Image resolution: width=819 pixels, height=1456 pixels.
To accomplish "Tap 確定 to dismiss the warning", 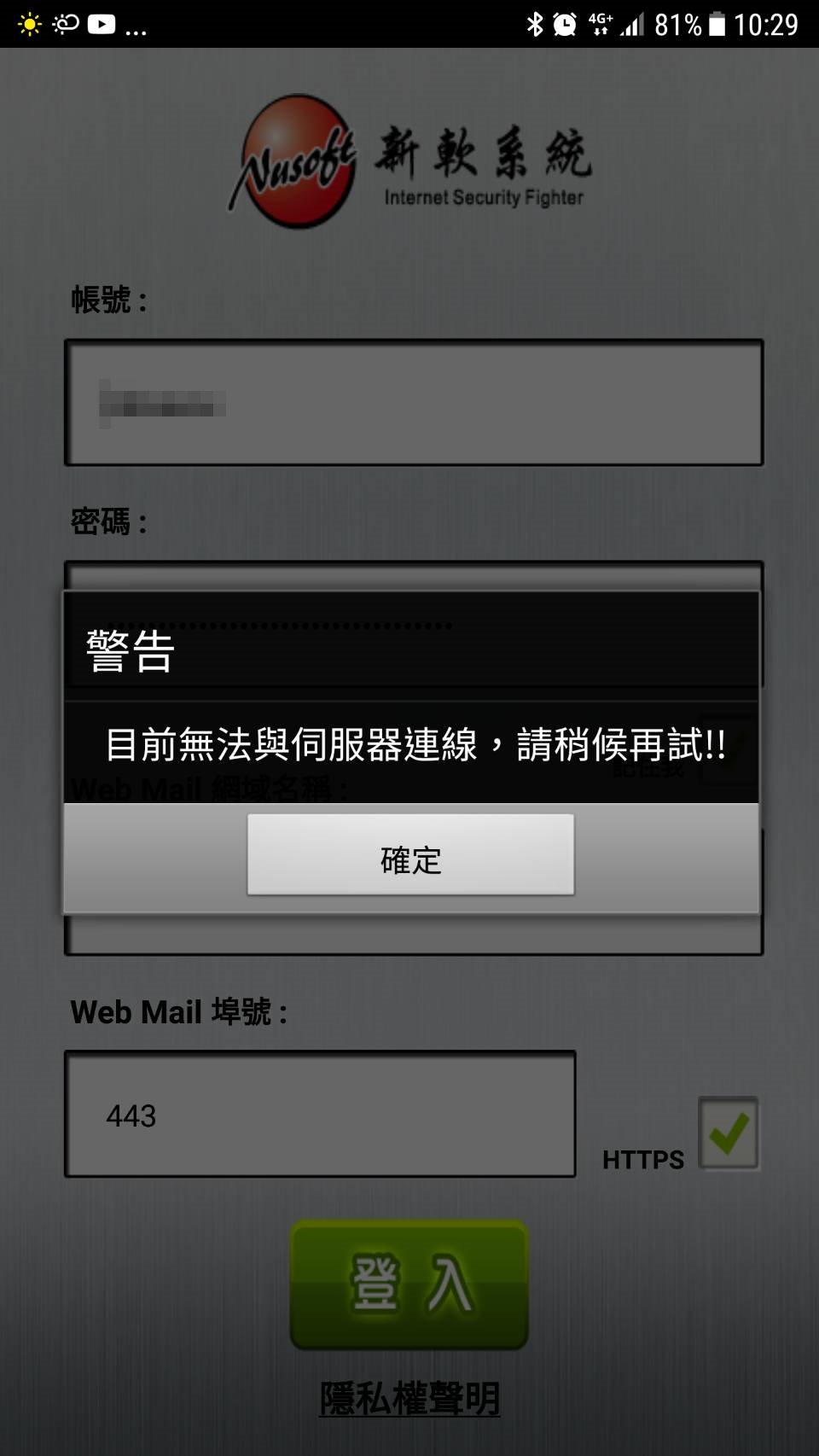I will 410,855.
